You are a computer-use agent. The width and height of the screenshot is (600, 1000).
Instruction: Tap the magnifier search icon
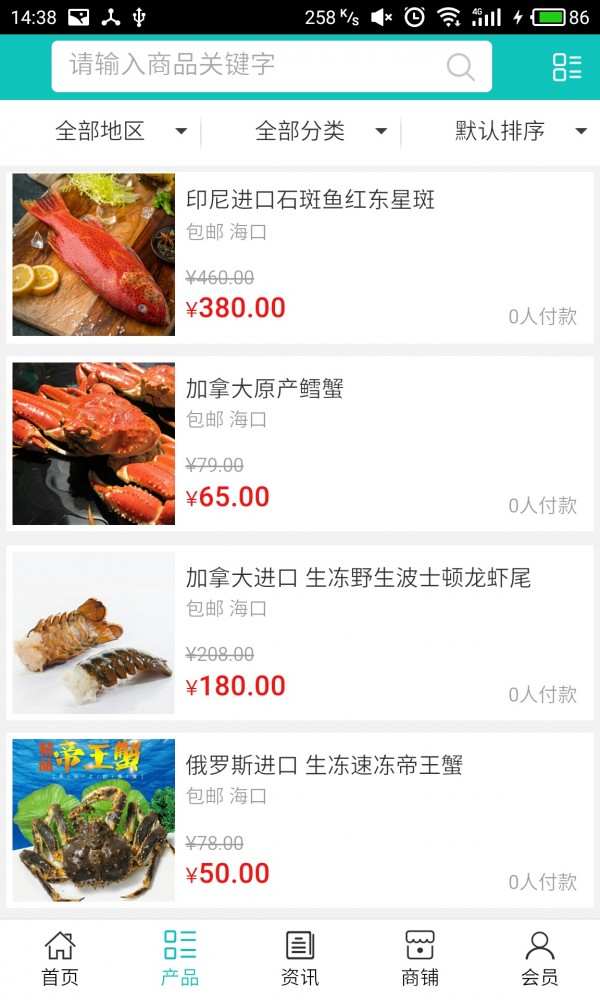click(x=460, y=67)
